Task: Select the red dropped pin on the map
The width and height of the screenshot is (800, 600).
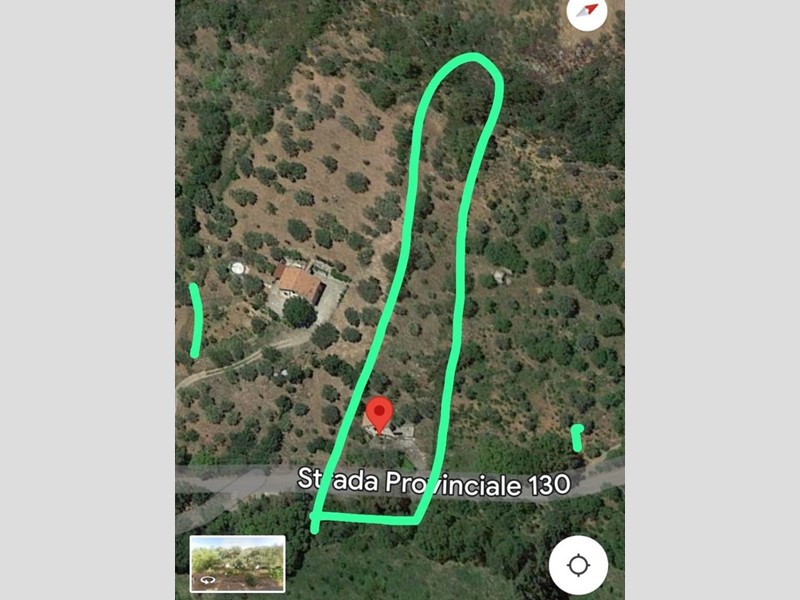Action: click(x=379, y=413)
